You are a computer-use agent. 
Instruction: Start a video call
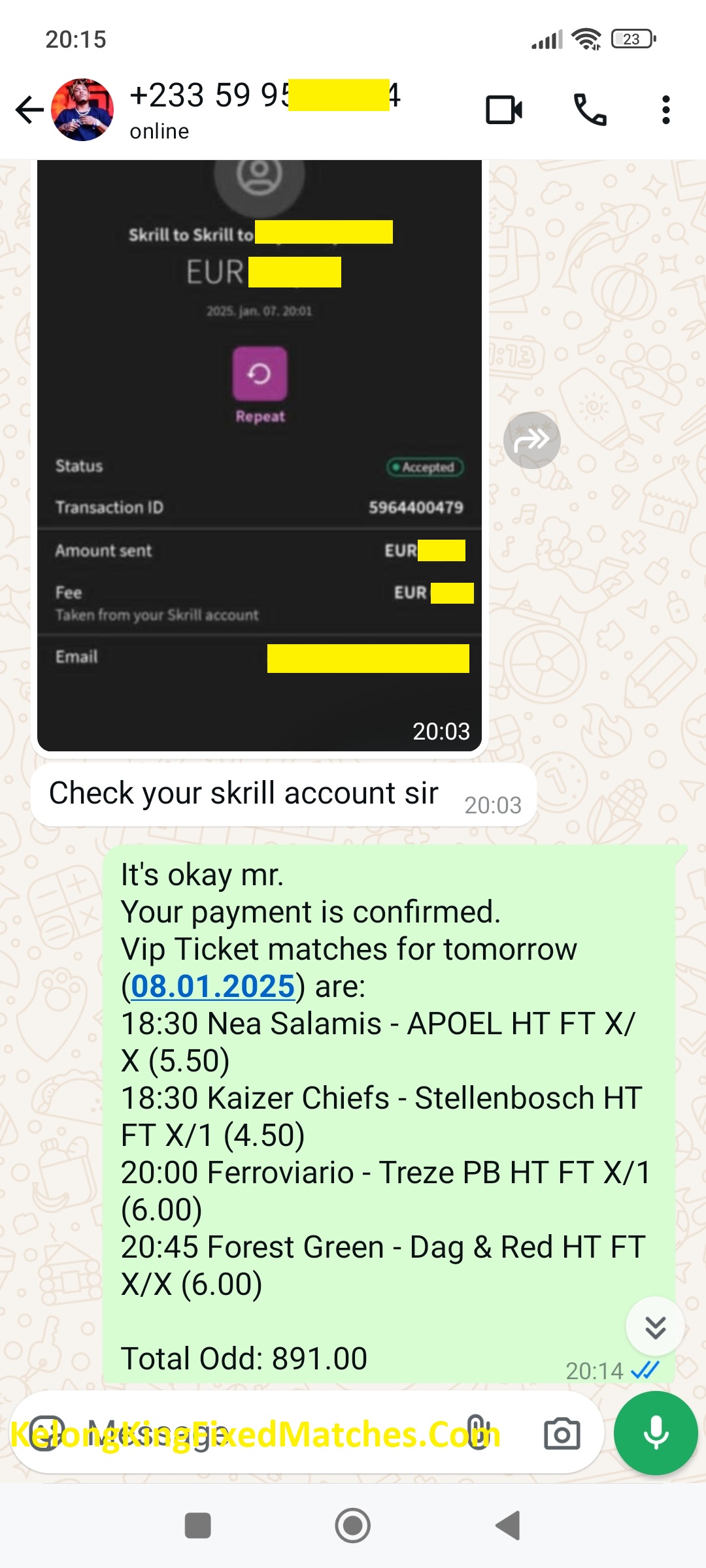[x=504, y=110]
